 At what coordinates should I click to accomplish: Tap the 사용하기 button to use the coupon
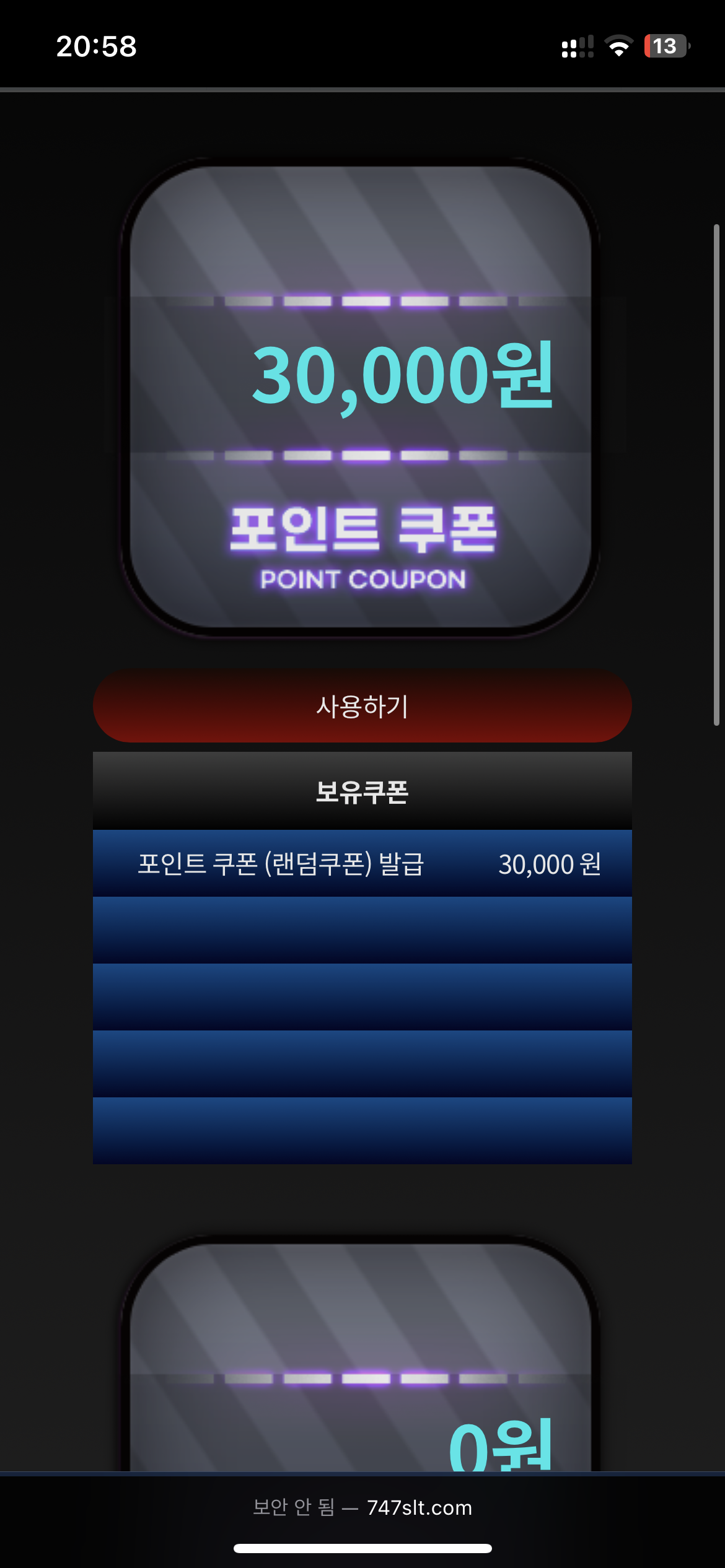click(362, 706)
